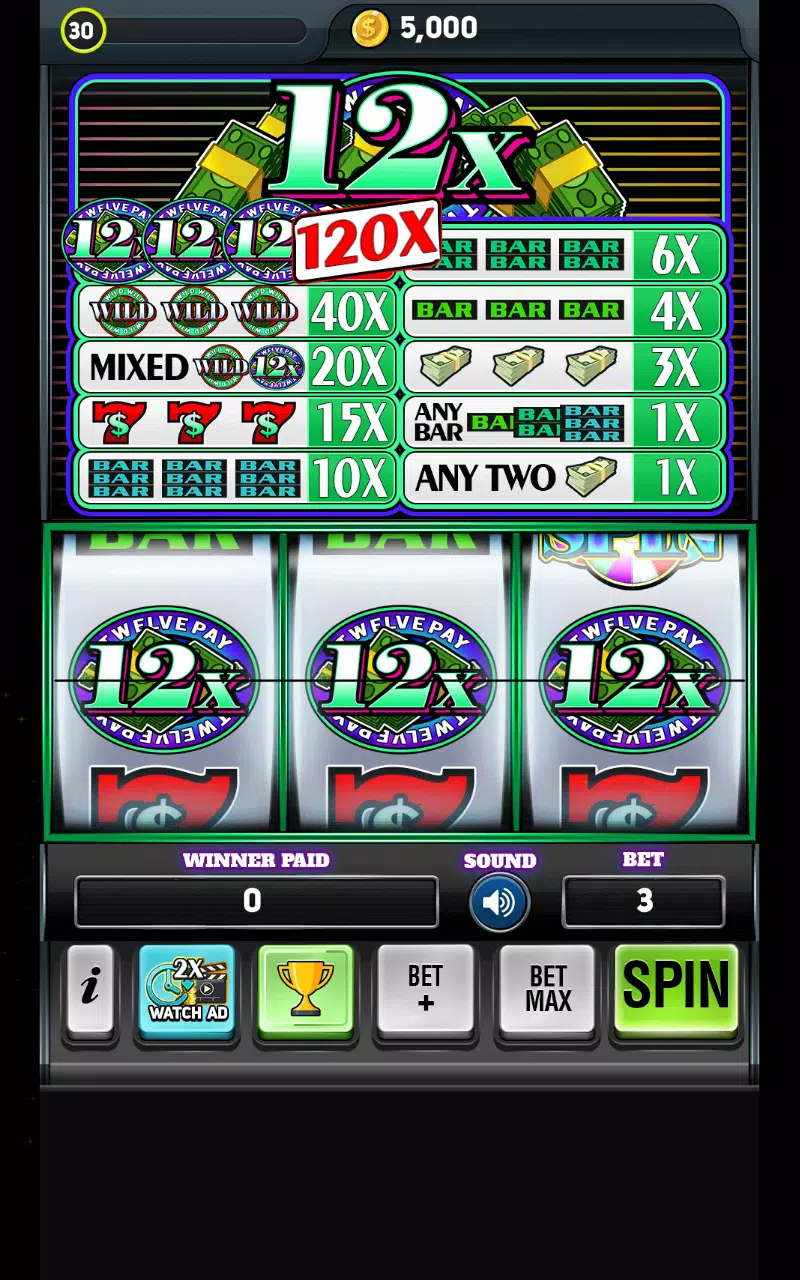Open the trophy leaderboard

coord(305,988)
